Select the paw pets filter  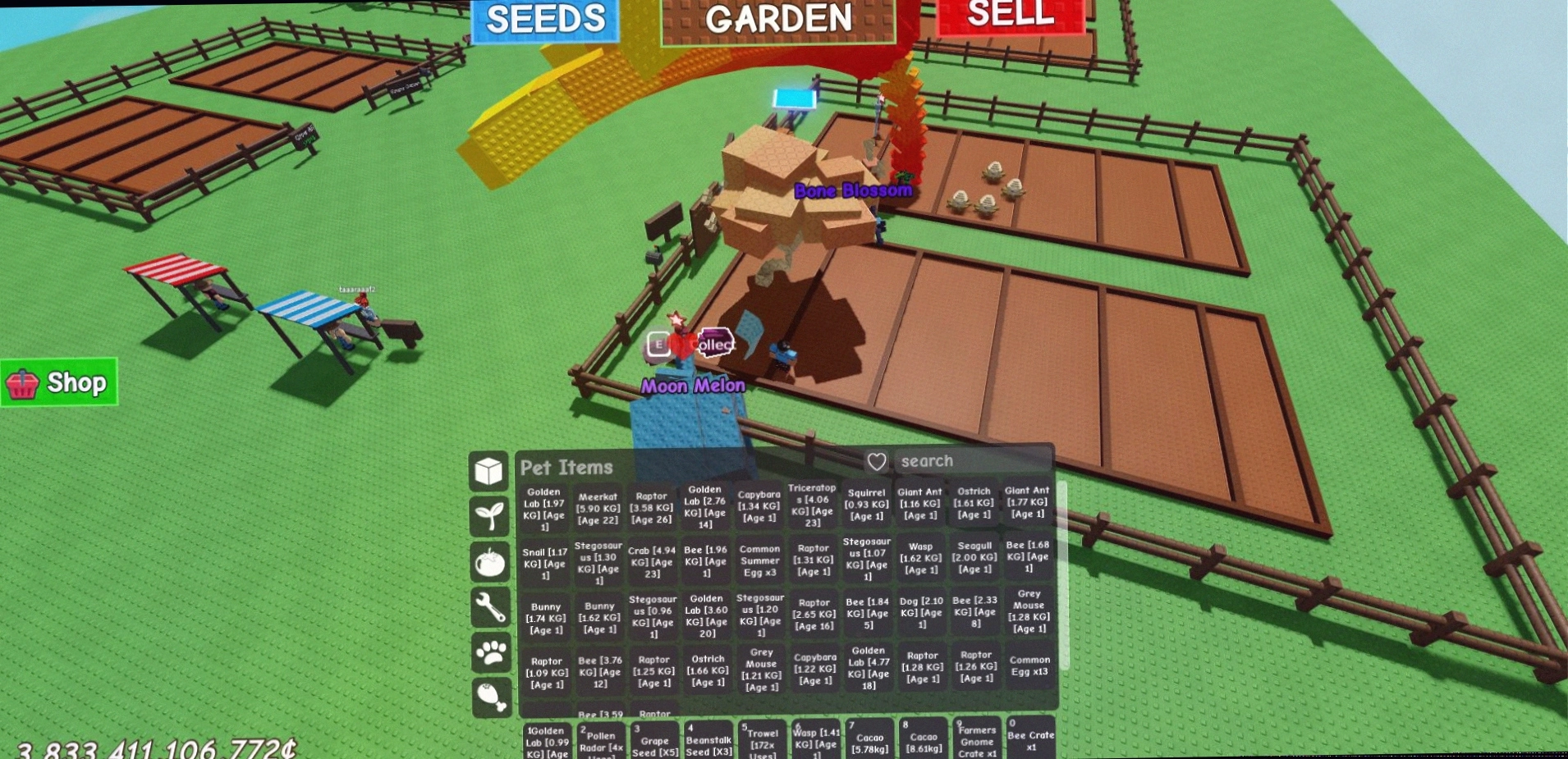(491, 652)
